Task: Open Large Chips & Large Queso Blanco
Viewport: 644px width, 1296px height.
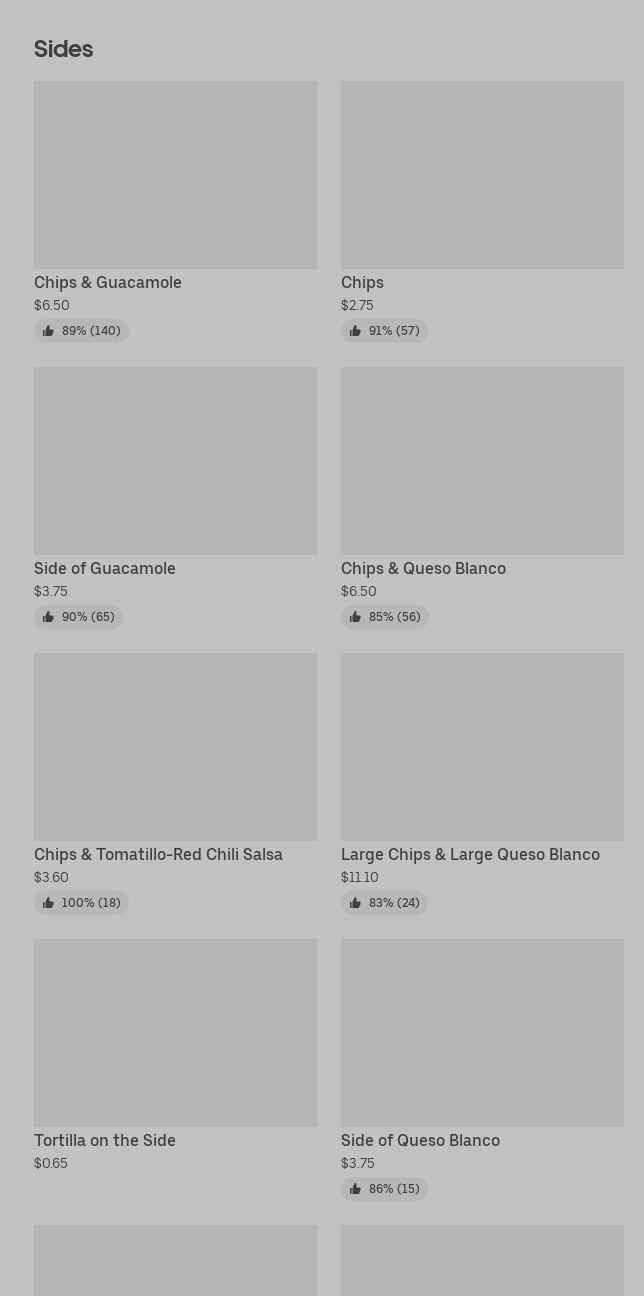Action: 482,747
